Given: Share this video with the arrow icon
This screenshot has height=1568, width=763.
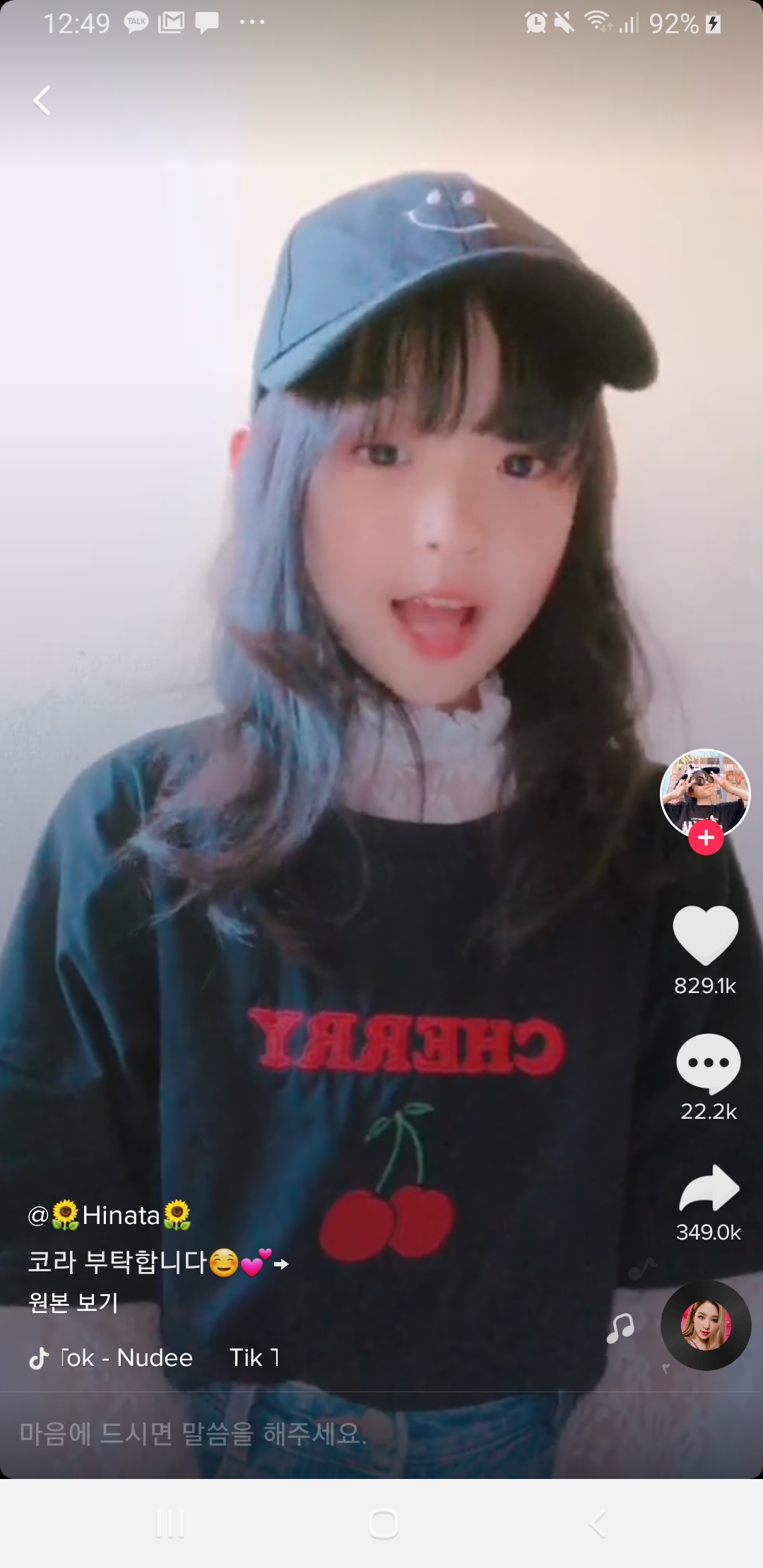Looking at the screenshot, I should 709,1188.
